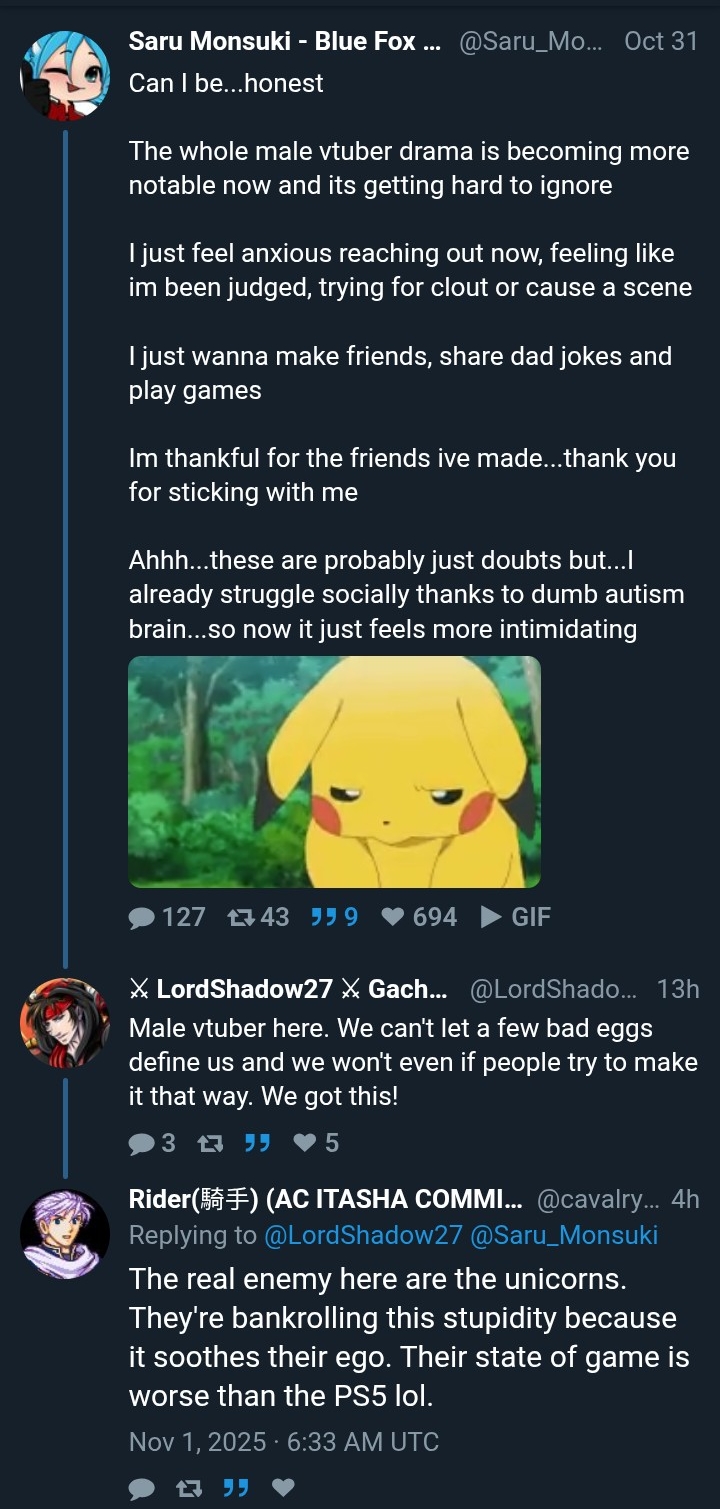Open LordShadow27's profile avatar
This screenshot has width=720, height=1509.
64,1023
